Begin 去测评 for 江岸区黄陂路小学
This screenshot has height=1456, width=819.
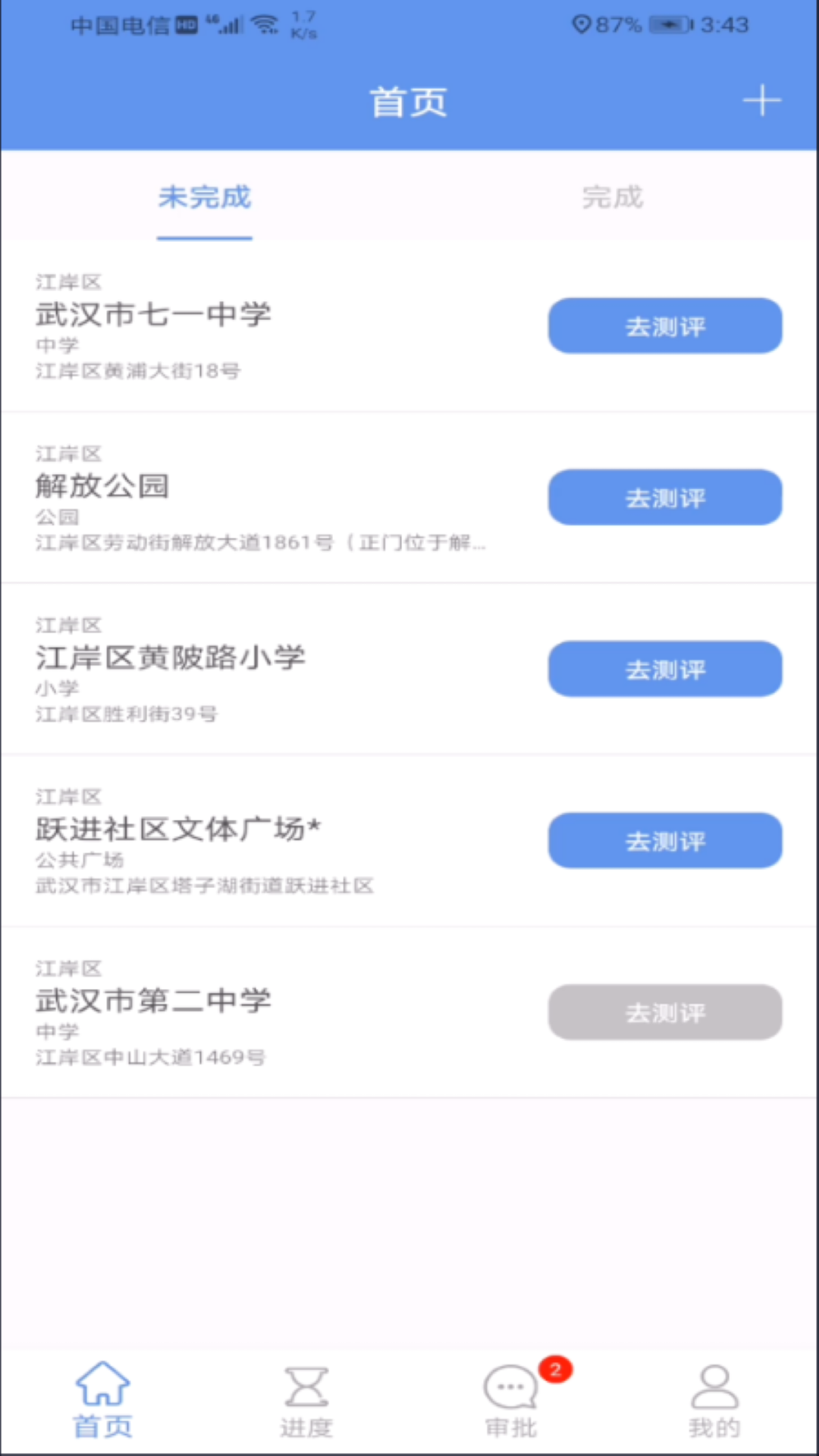tap(665, 669)
